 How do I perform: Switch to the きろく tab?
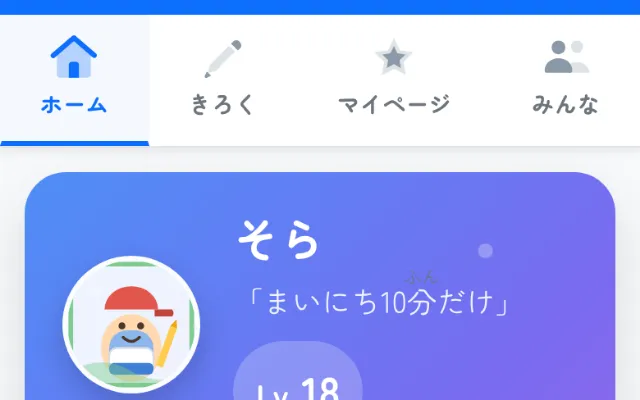point(223,80)
